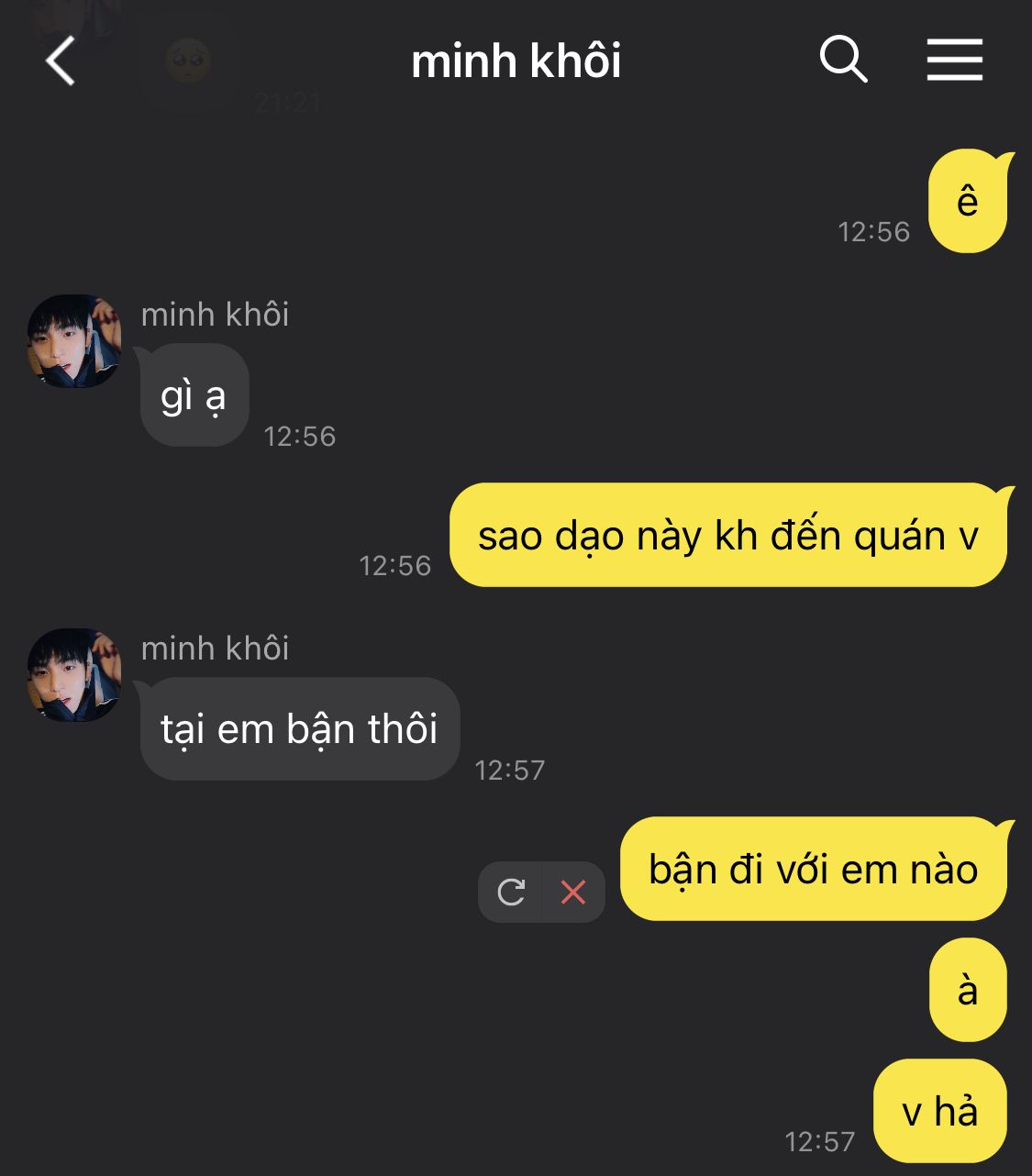This screenshot has width=1032, height=1176.
Task: Open the chat hamburger menu
Action: point(954,60)
